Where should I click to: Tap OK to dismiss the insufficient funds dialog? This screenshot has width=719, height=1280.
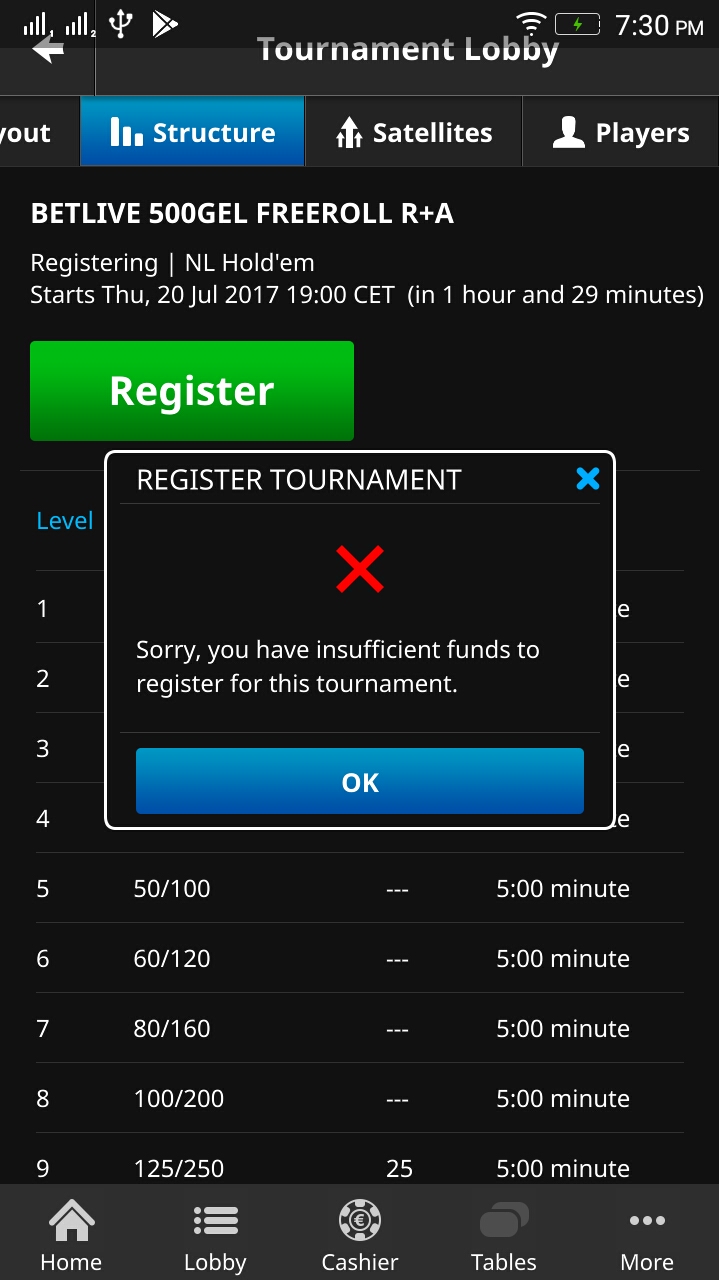tap(359, 781)
